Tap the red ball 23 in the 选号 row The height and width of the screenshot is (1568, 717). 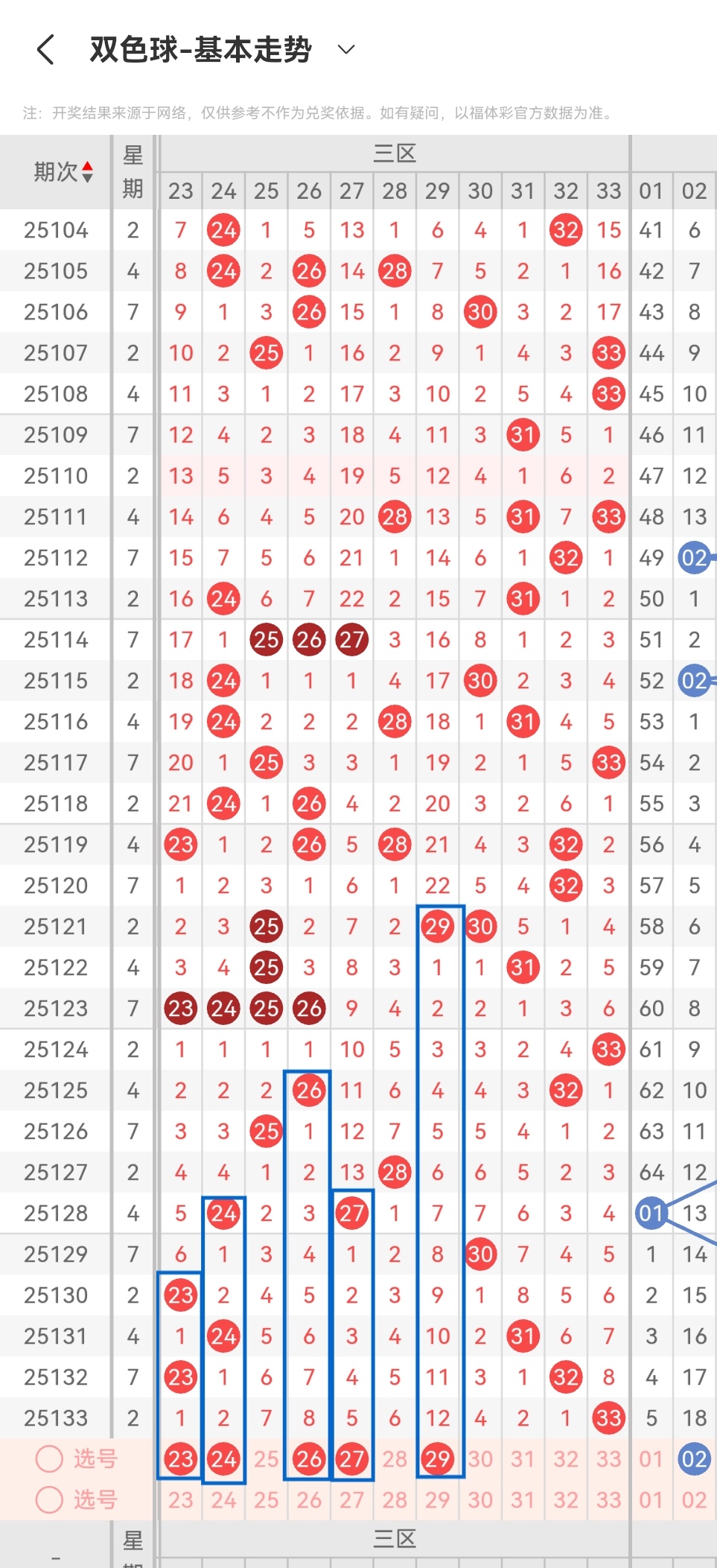tap(180, 1459)
